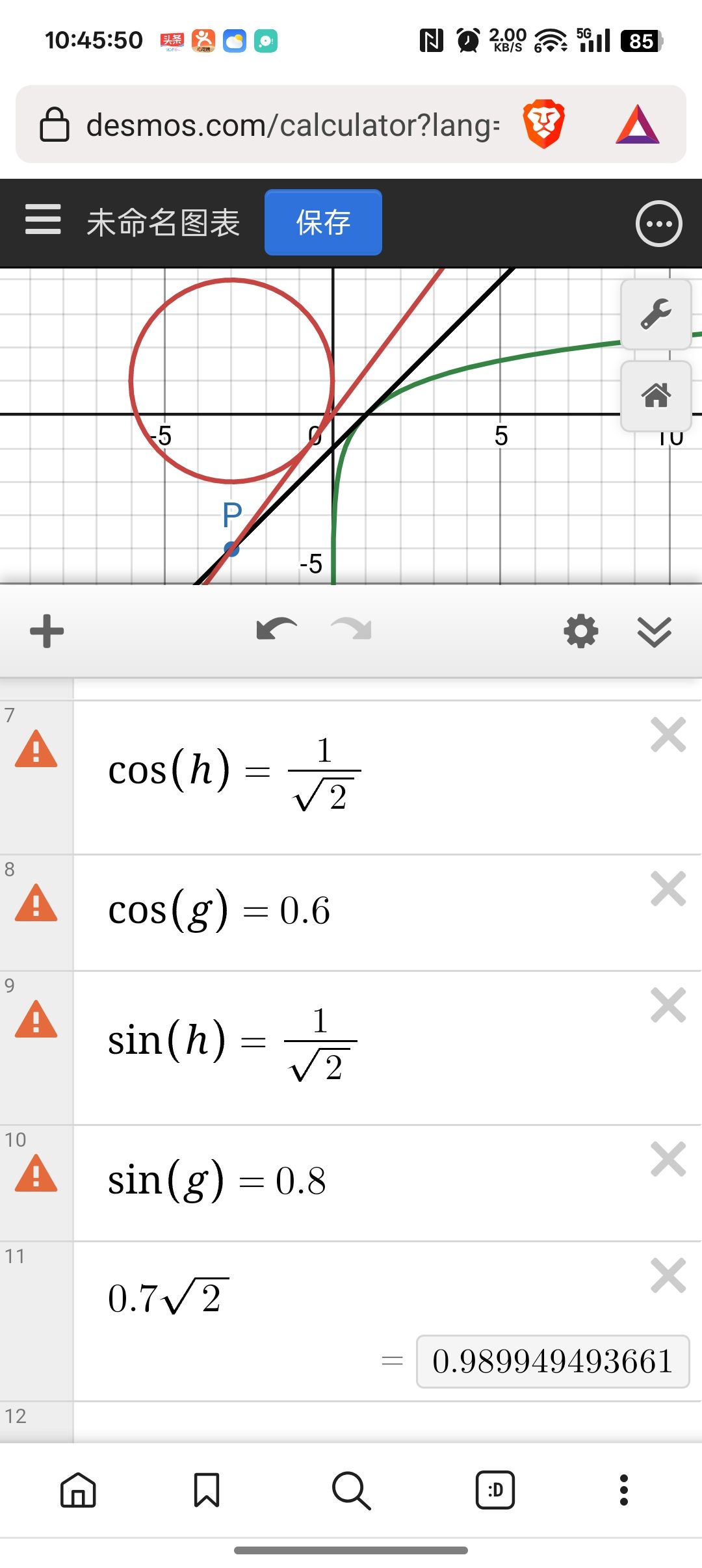The width and height of the screenshot is (702, 1568).
Task: Remove the sin(g) = 0.8 expression
Action: (668, 1159)
